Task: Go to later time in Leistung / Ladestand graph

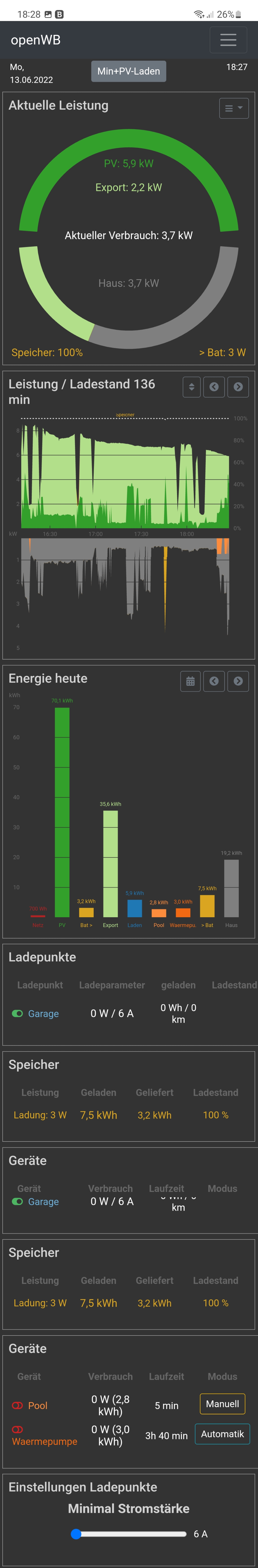Action: click(238, 386)
